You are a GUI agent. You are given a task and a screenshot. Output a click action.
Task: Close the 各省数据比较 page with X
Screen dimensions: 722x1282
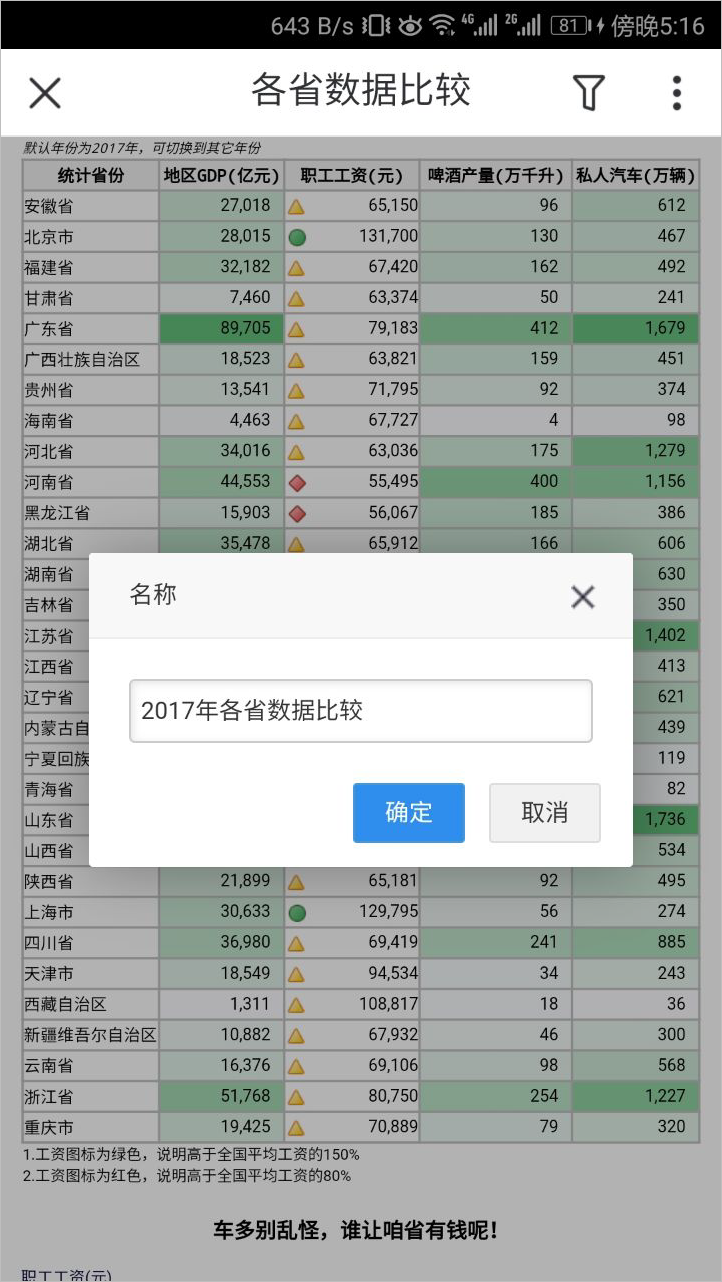click(x=45, y=92)
